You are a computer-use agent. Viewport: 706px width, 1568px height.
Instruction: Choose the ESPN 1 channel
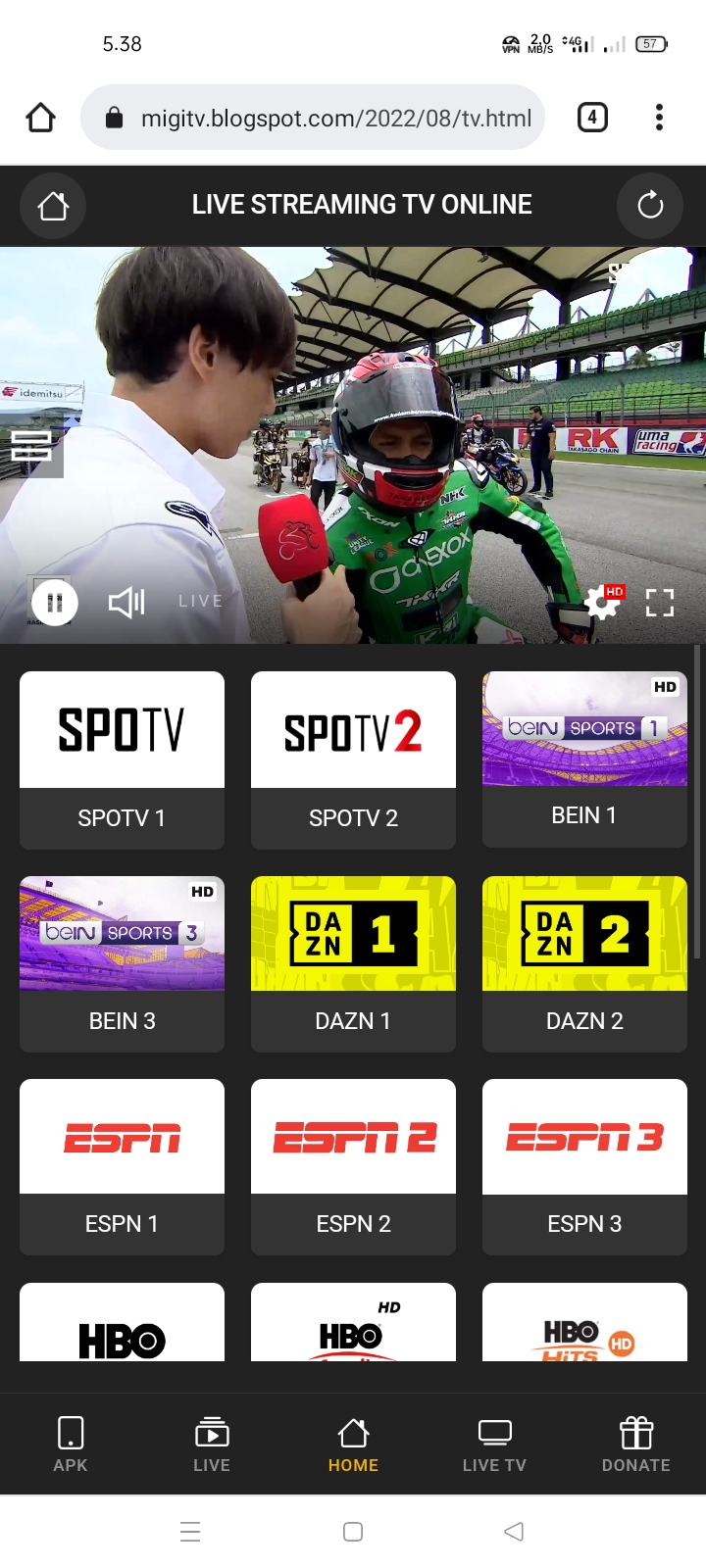(x=122, y=1166)
